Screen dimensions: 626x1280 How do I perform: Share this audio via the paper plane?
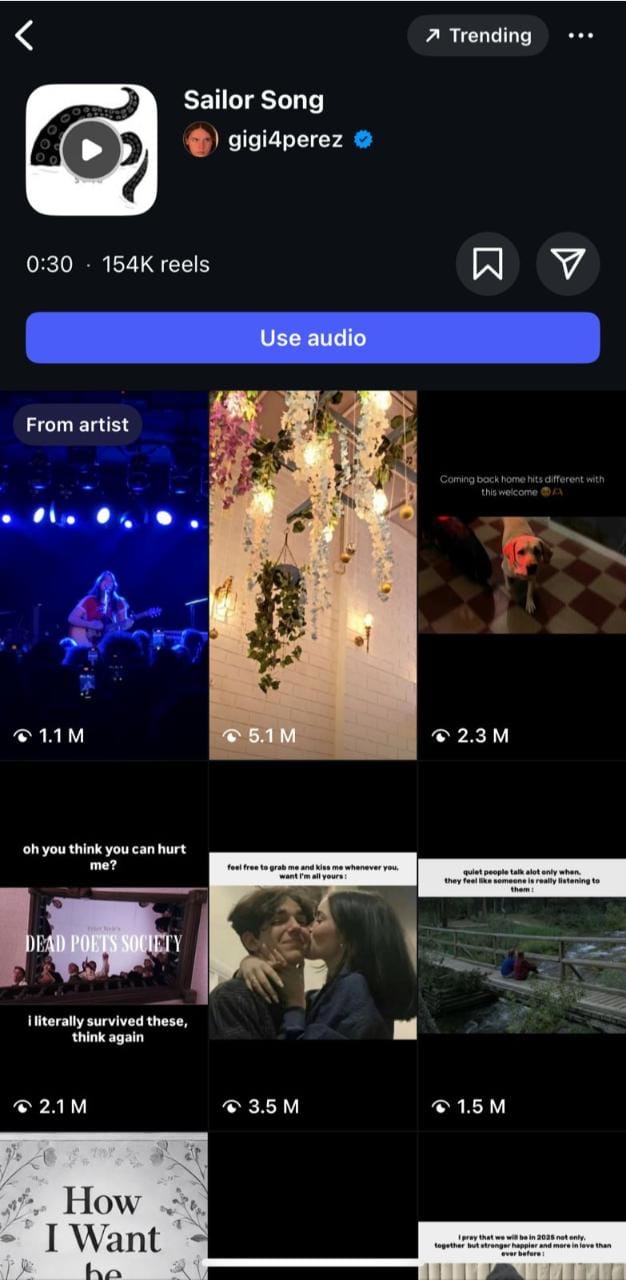click(x=568, y=264)
